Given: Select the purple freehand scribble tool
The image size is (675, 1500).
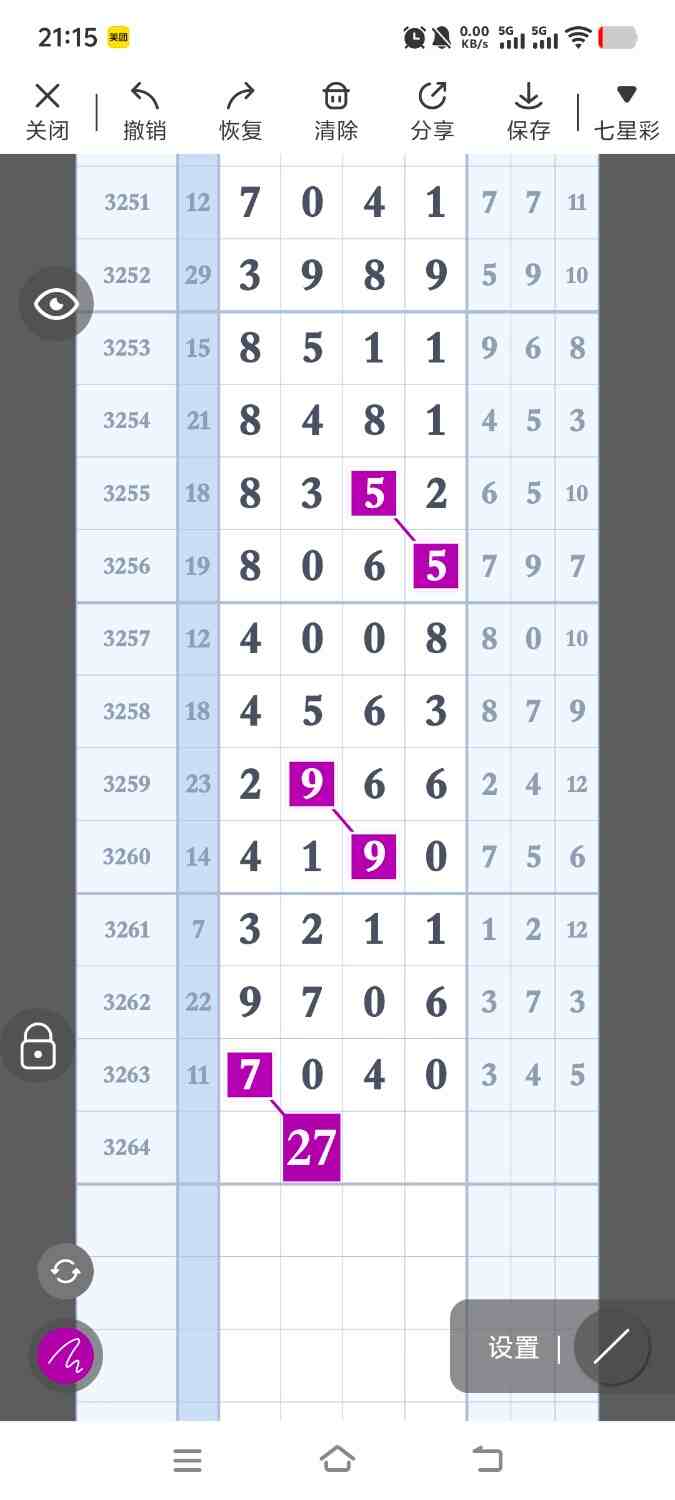Looking at the screenshot, I should coord(66,1356).
